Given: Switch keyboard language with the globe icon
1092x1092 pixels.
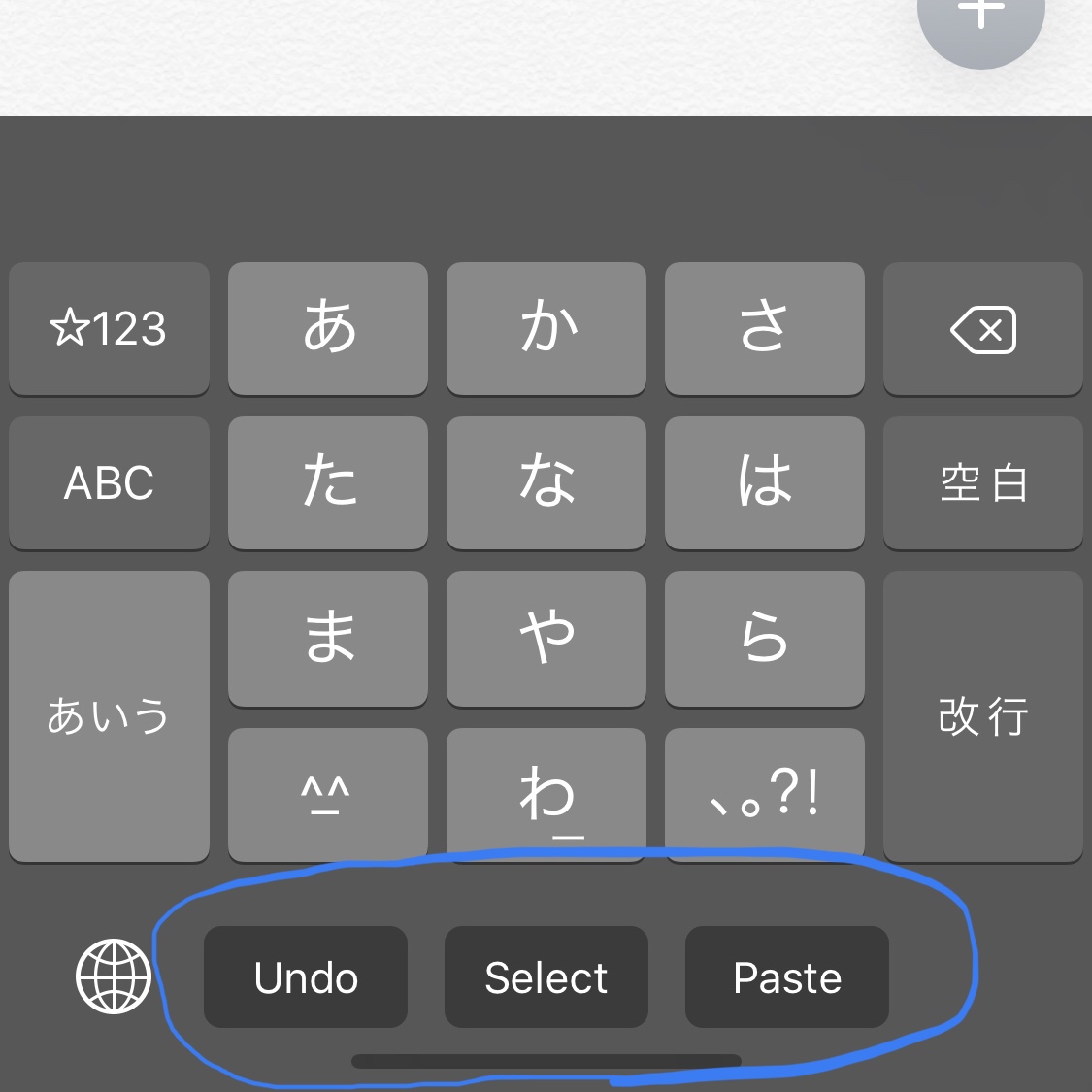Looking at the screenshot, I should click(x=114, y=976).
